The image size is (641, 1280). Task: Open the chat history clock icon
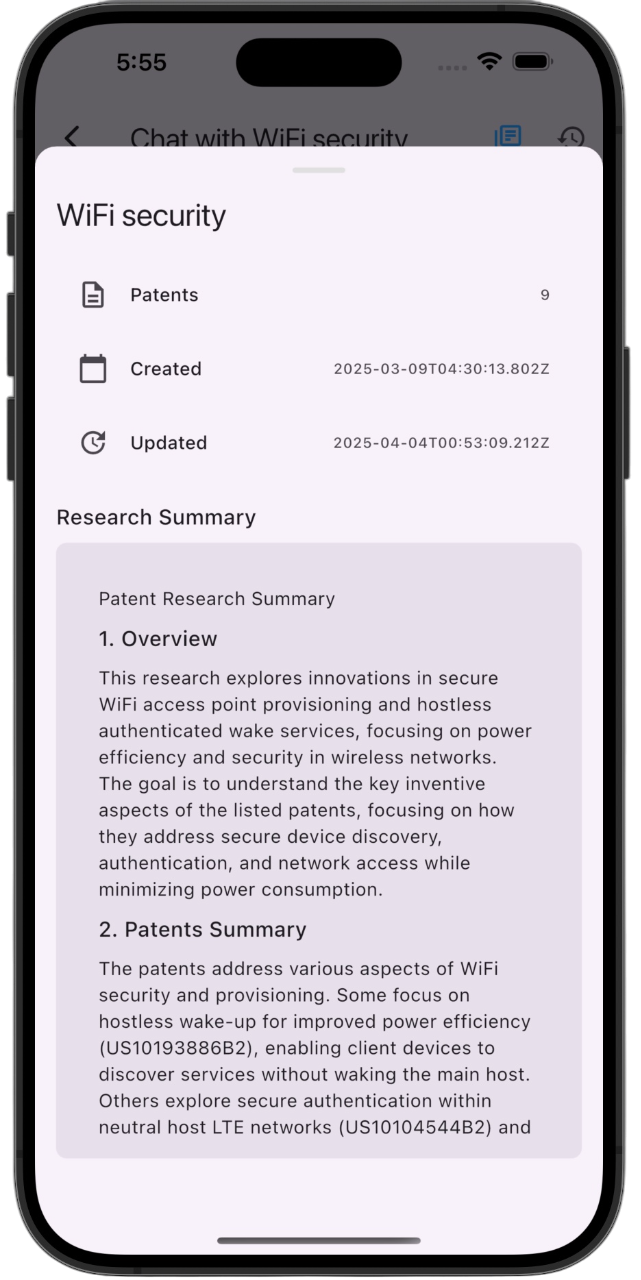coord(571,136)
